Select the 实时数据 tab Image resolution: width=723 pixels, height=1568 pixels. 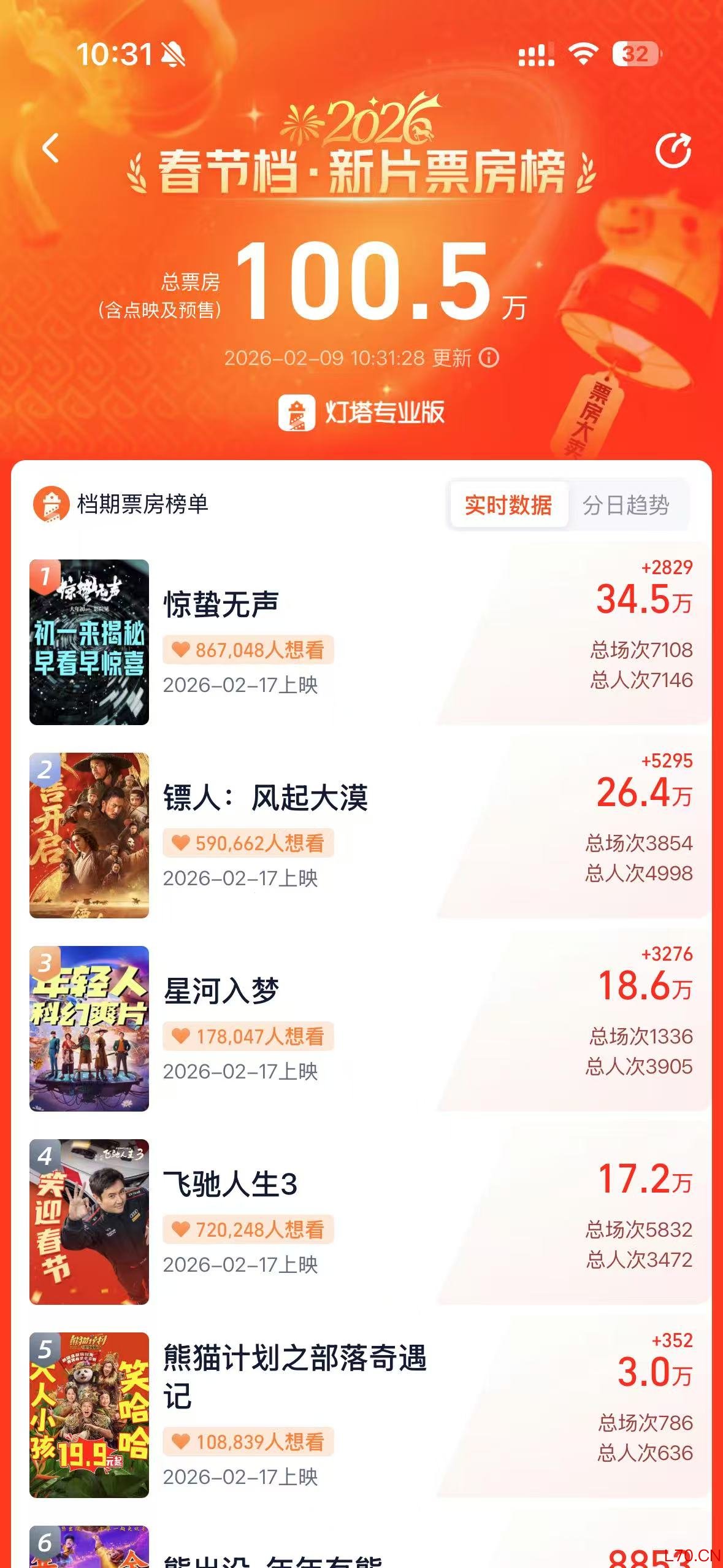508,505
